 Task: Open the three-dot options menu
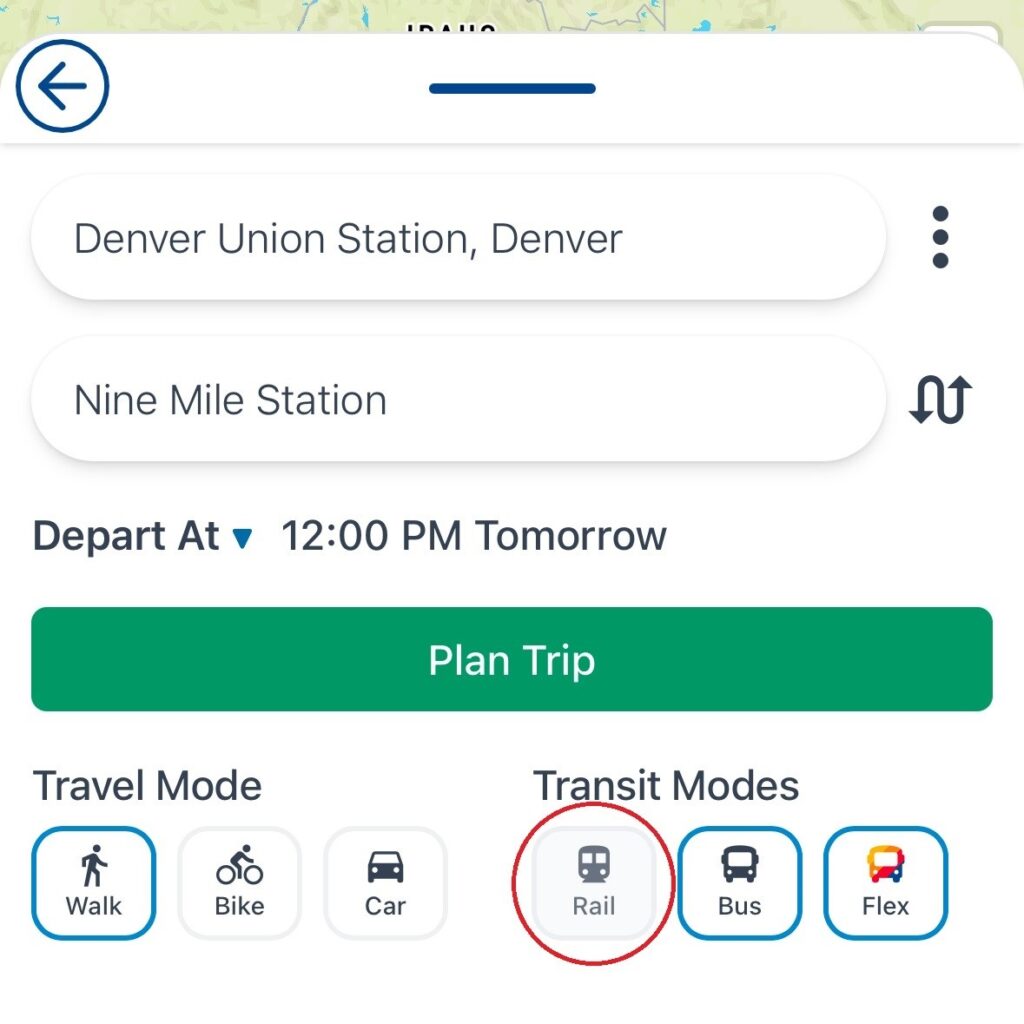point(939,238)
